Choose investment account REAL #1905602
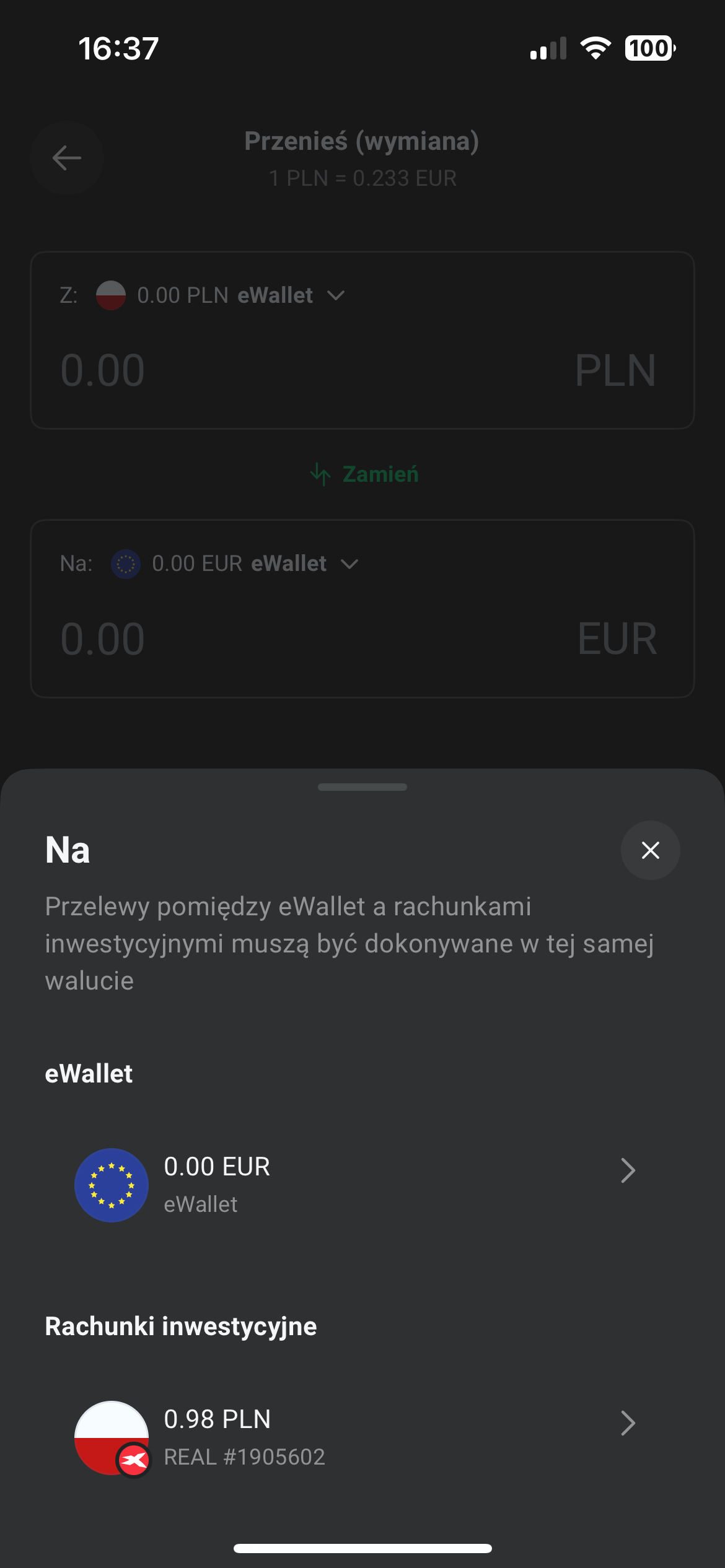 362,1437
